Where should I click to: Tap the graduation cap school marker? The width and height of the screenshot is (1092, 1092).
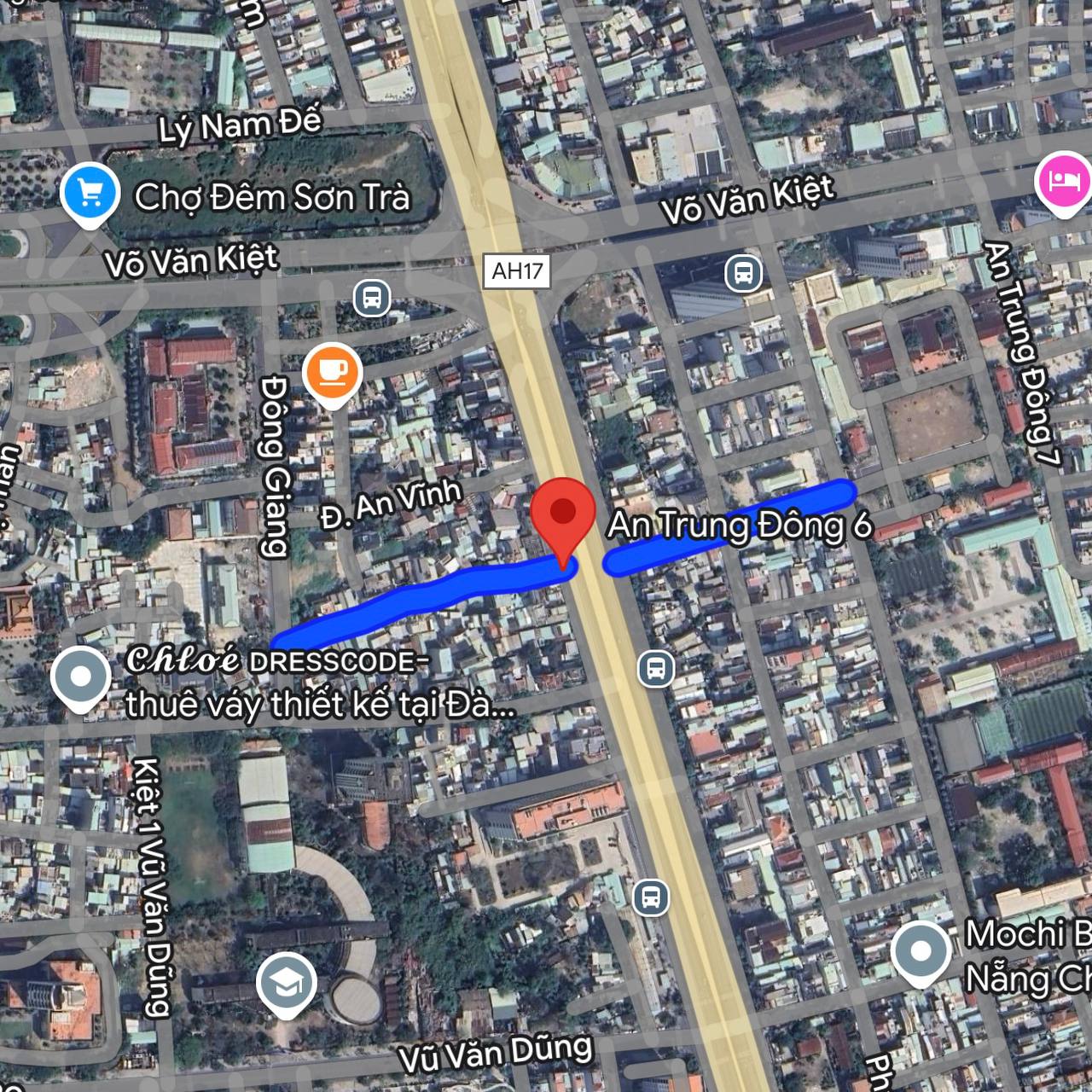(287, 985)
